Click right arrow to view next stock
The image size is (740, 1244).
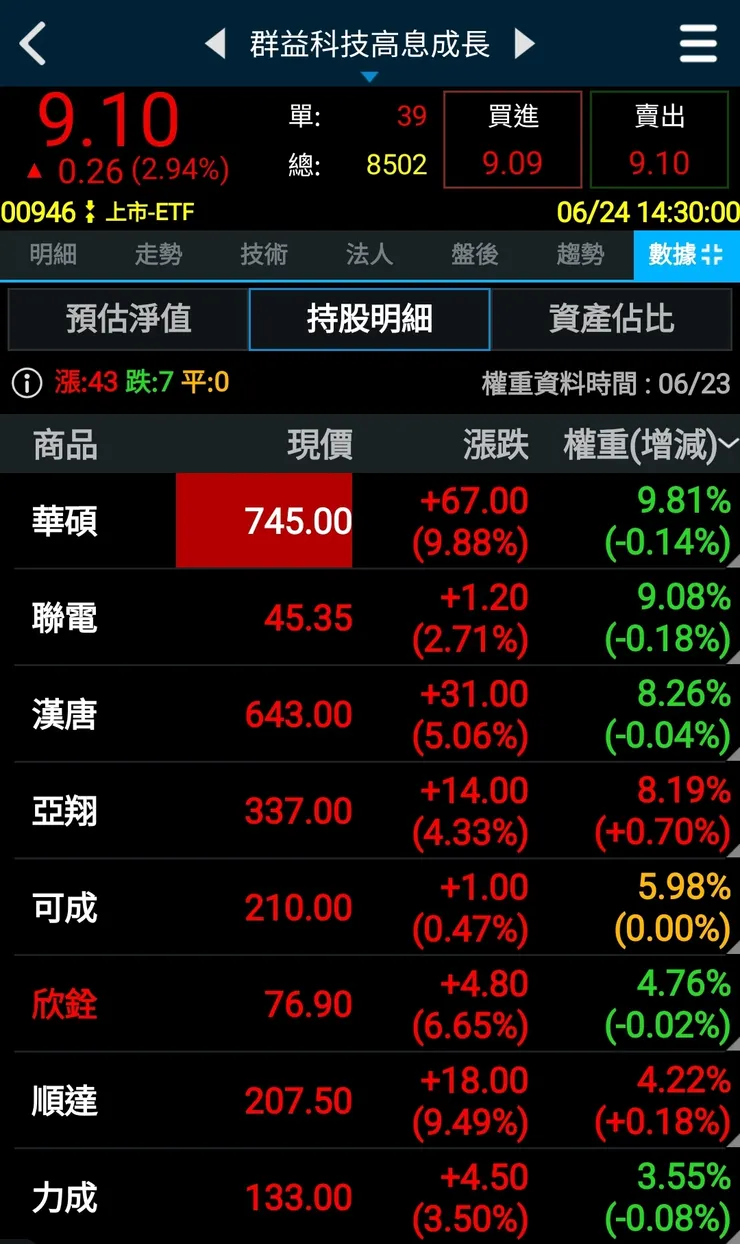[x=524, y=44]
